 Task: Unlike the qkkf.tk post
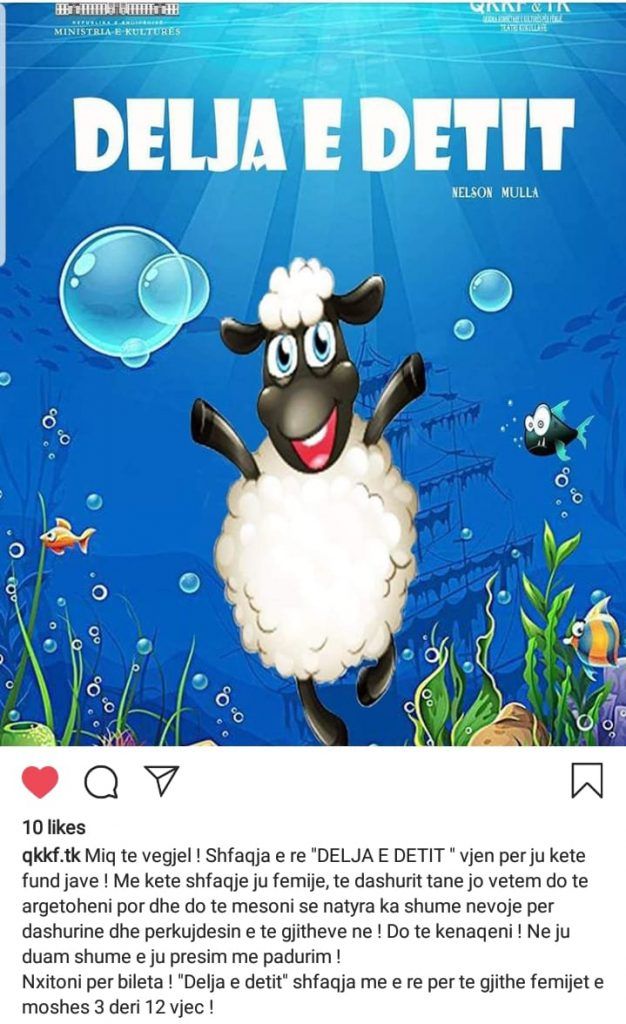[40, 781]
